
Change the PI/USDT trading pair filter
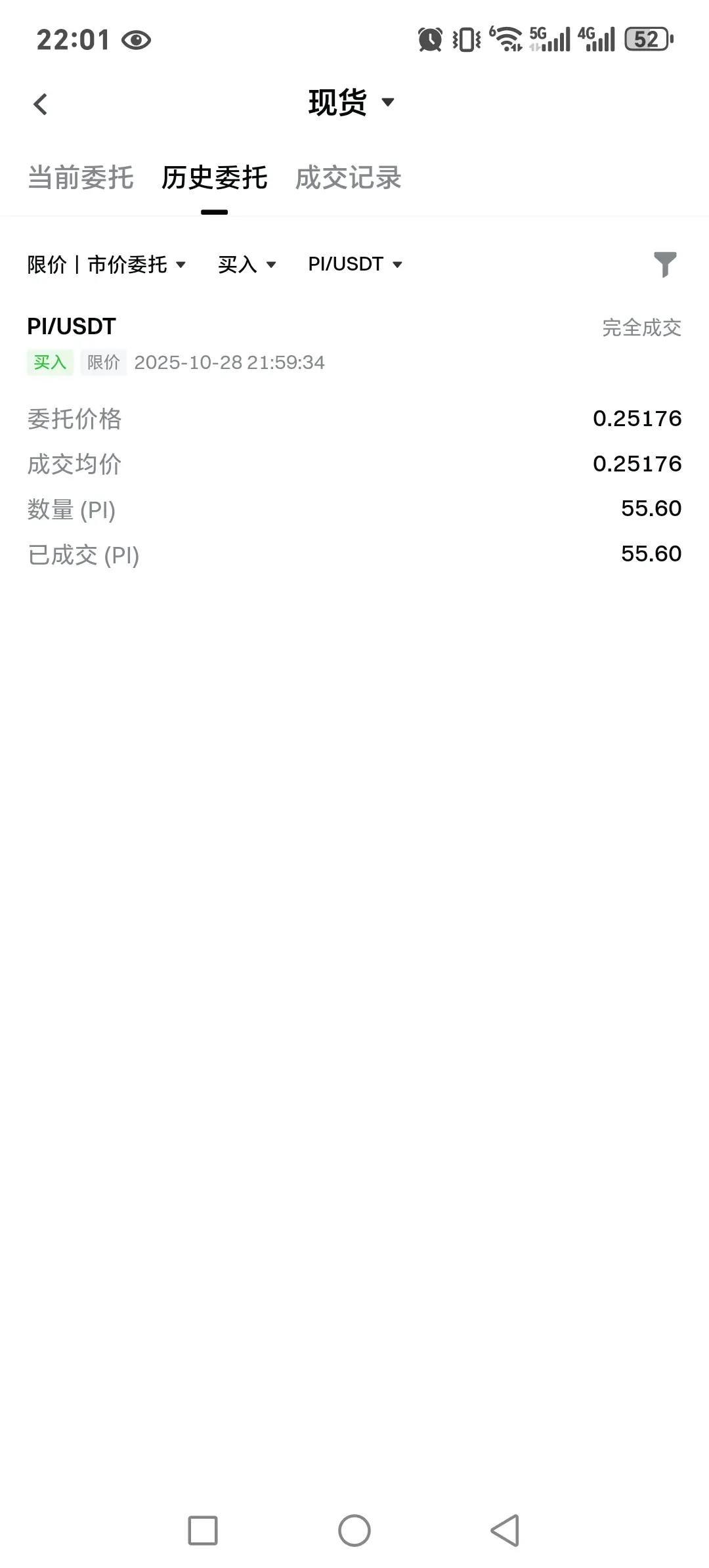click(354, 264)
